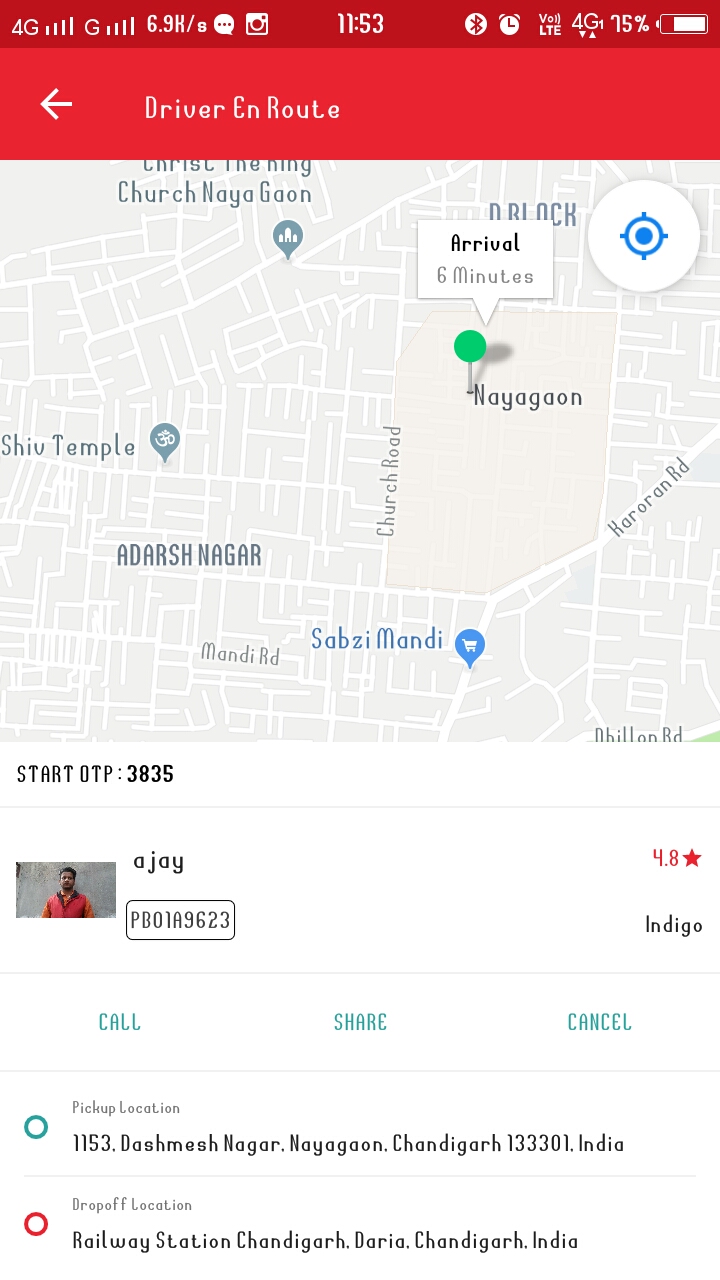Image resolution: width=720 pixels, height=1280 pixels.
Task: Open Sabzi Mandi marker on the map
Action: click(x=469, y=646)
